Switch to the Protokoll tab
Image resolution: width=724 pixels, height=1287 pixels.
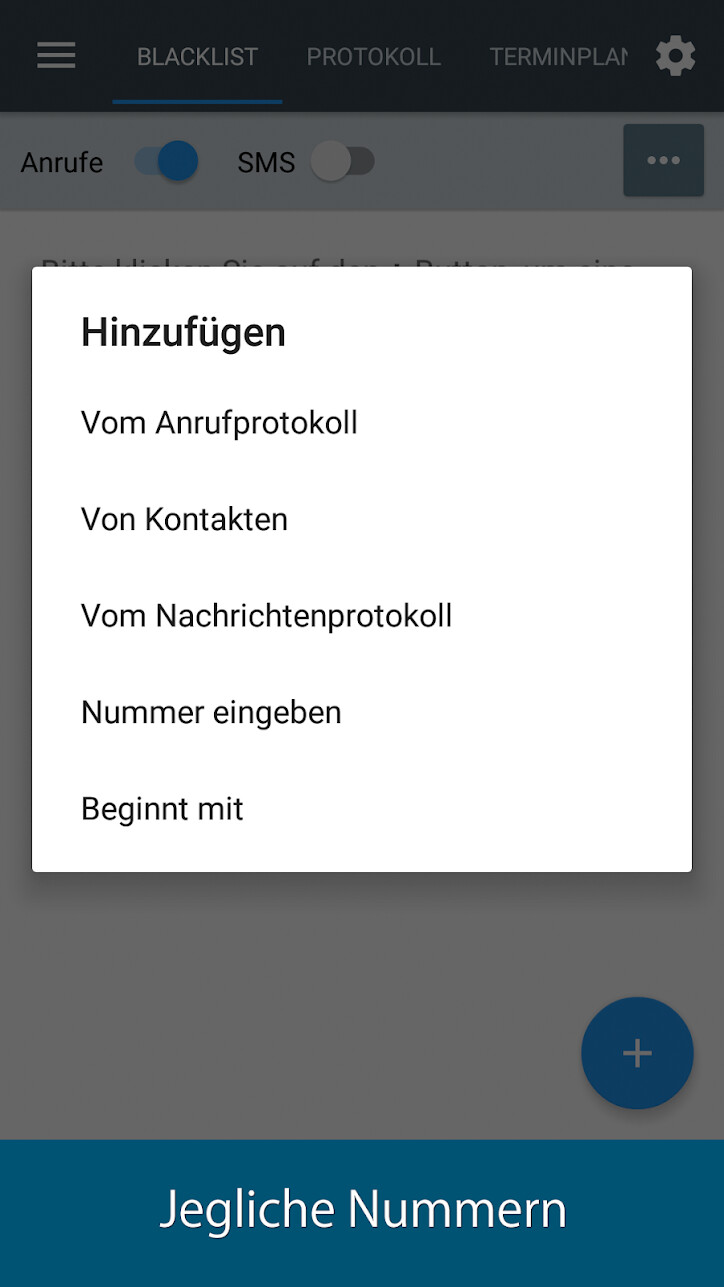click(373, 57)
